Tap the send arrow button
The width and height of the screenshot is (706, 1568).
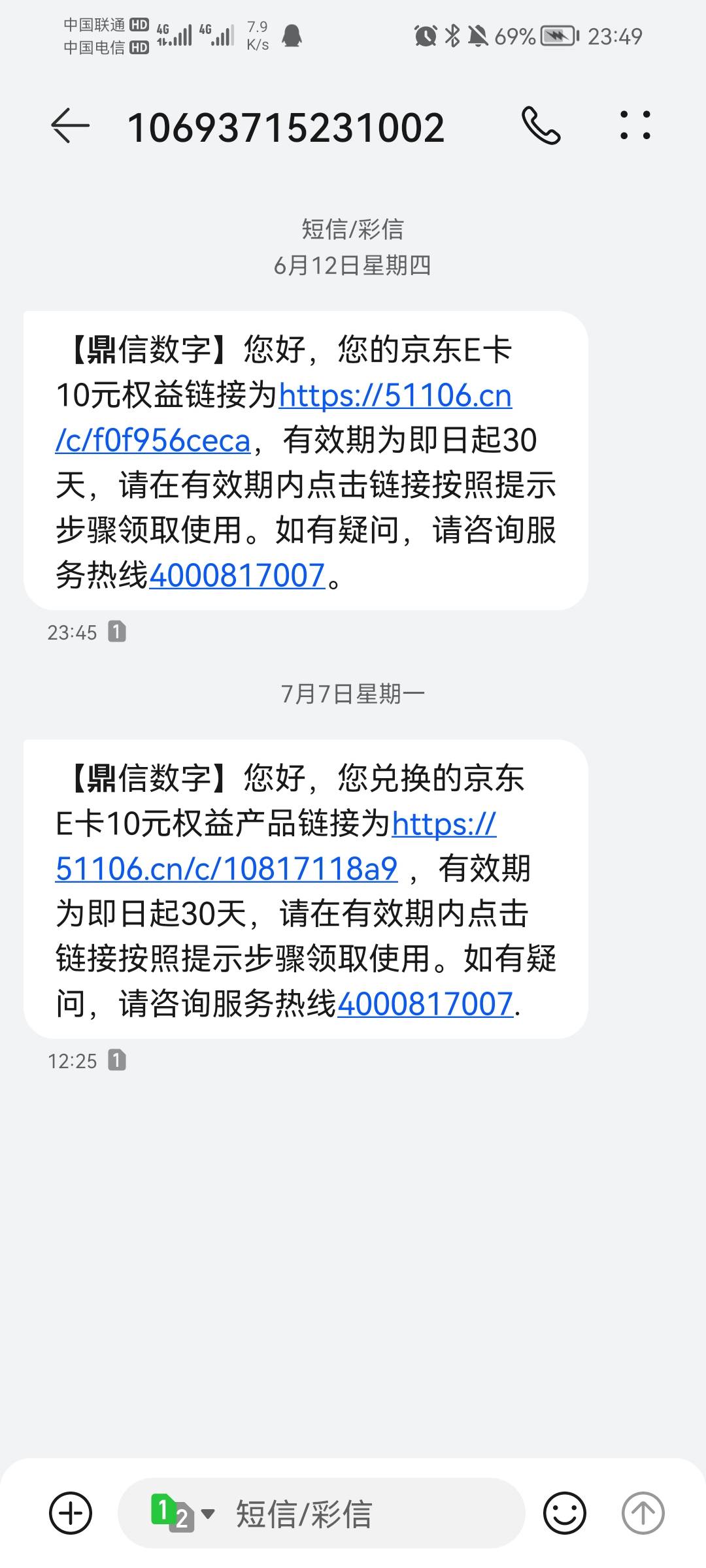(x=643, y=1513)
